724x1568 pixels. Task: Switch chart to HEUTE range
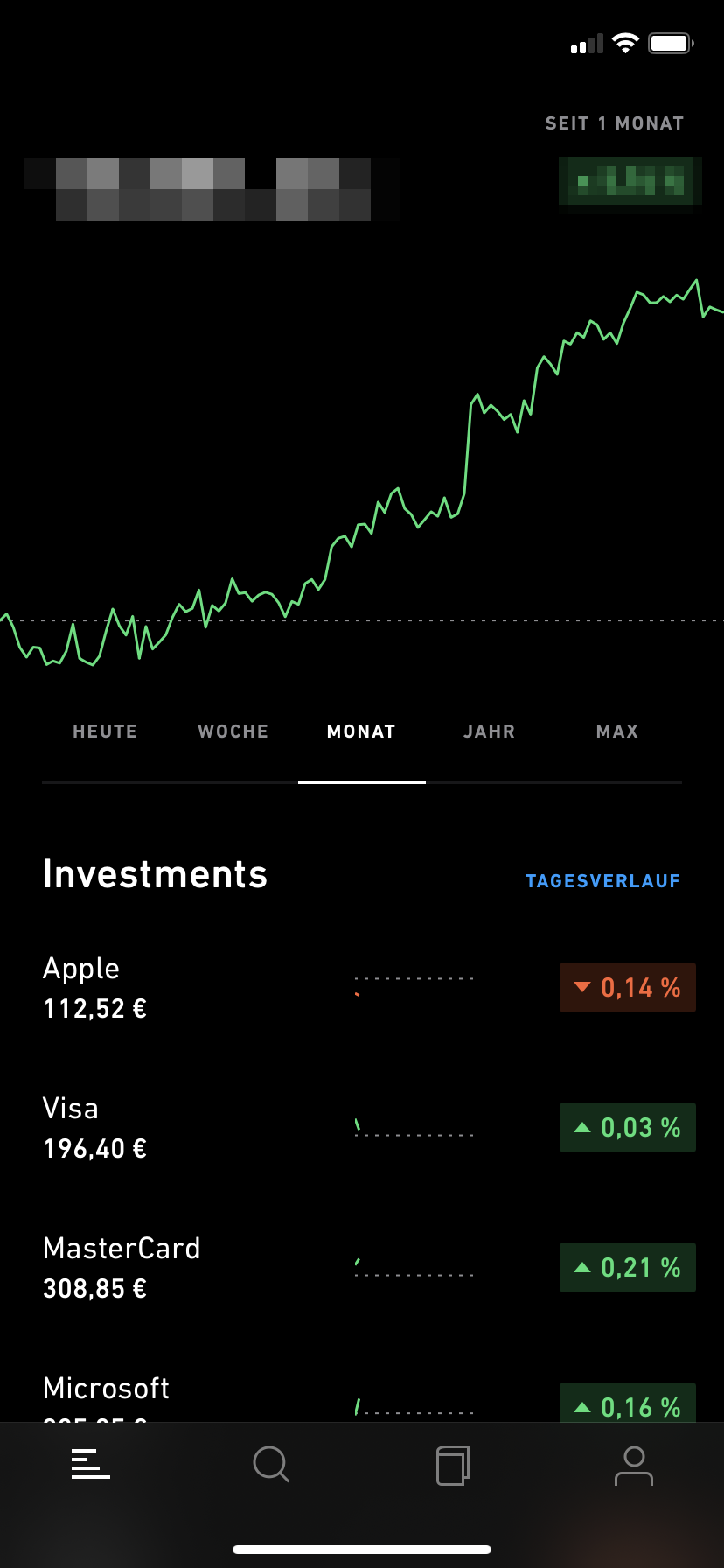(105, 731)
